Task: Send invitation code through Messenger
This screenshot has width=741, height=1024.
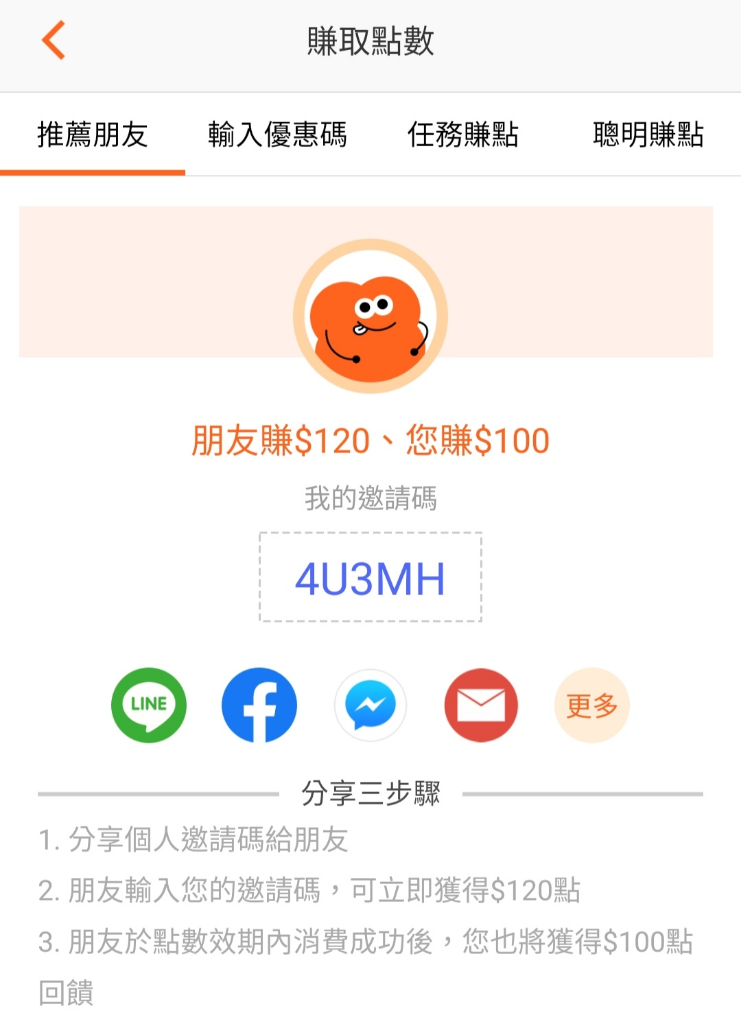Action: coord(370,705)
